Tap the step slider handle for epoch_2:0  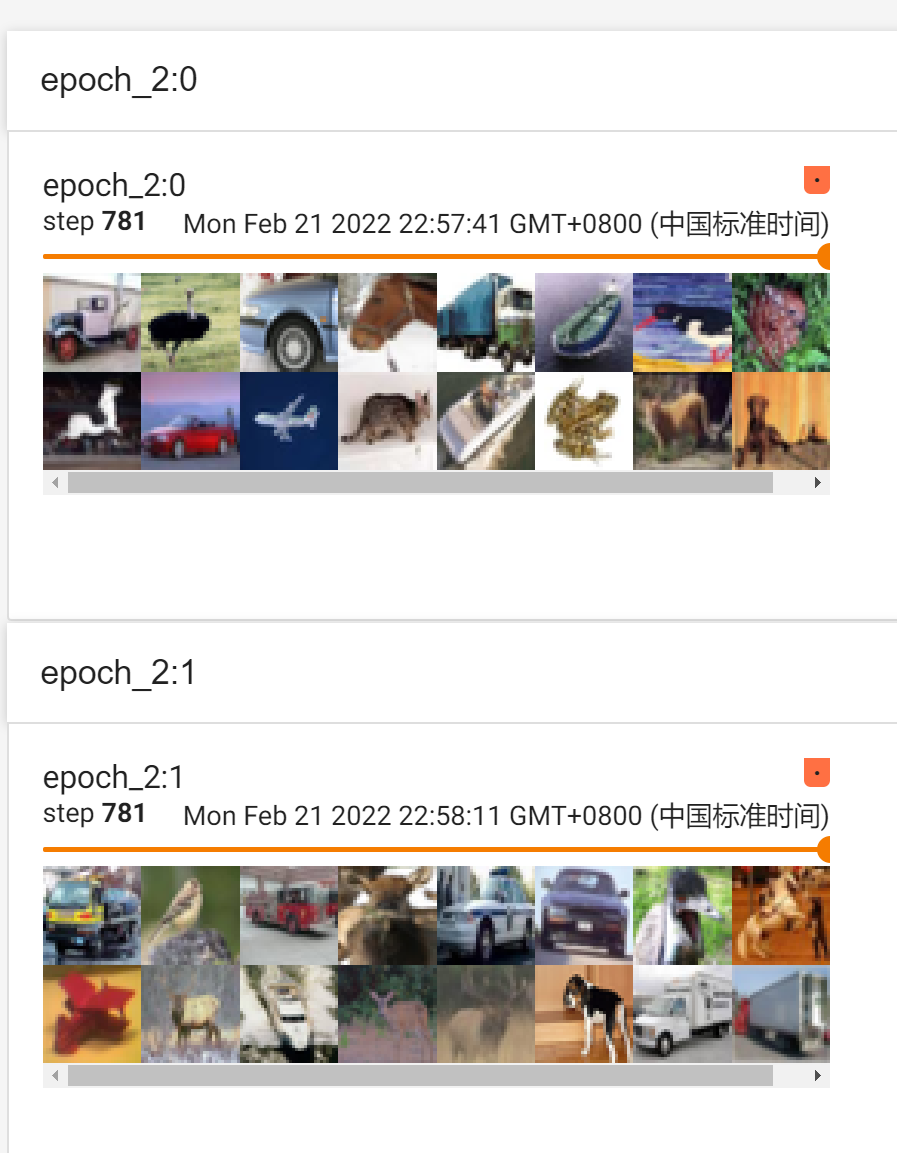(826, 256)
